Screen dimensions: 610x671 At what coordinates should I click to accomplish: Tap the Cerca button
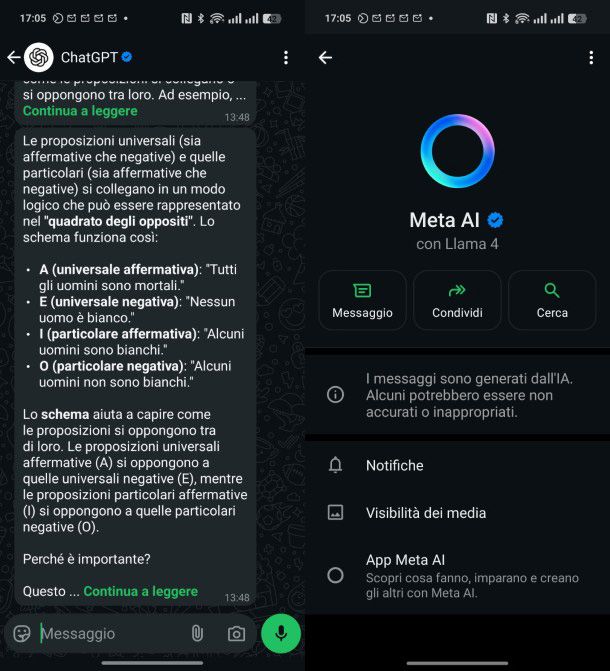point(551,300)
